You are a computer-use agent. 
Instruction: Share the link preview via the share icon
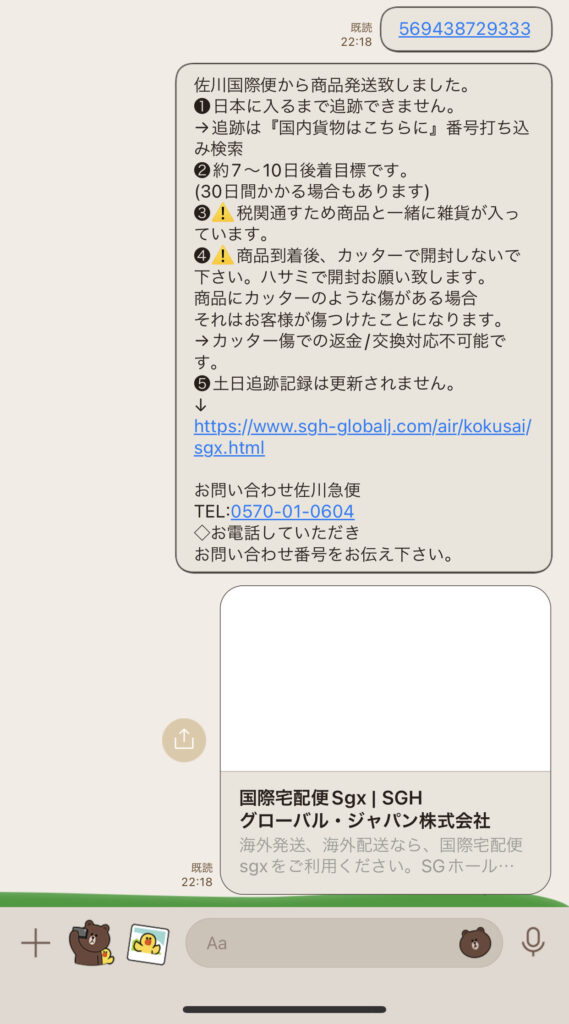click(184, 739)
